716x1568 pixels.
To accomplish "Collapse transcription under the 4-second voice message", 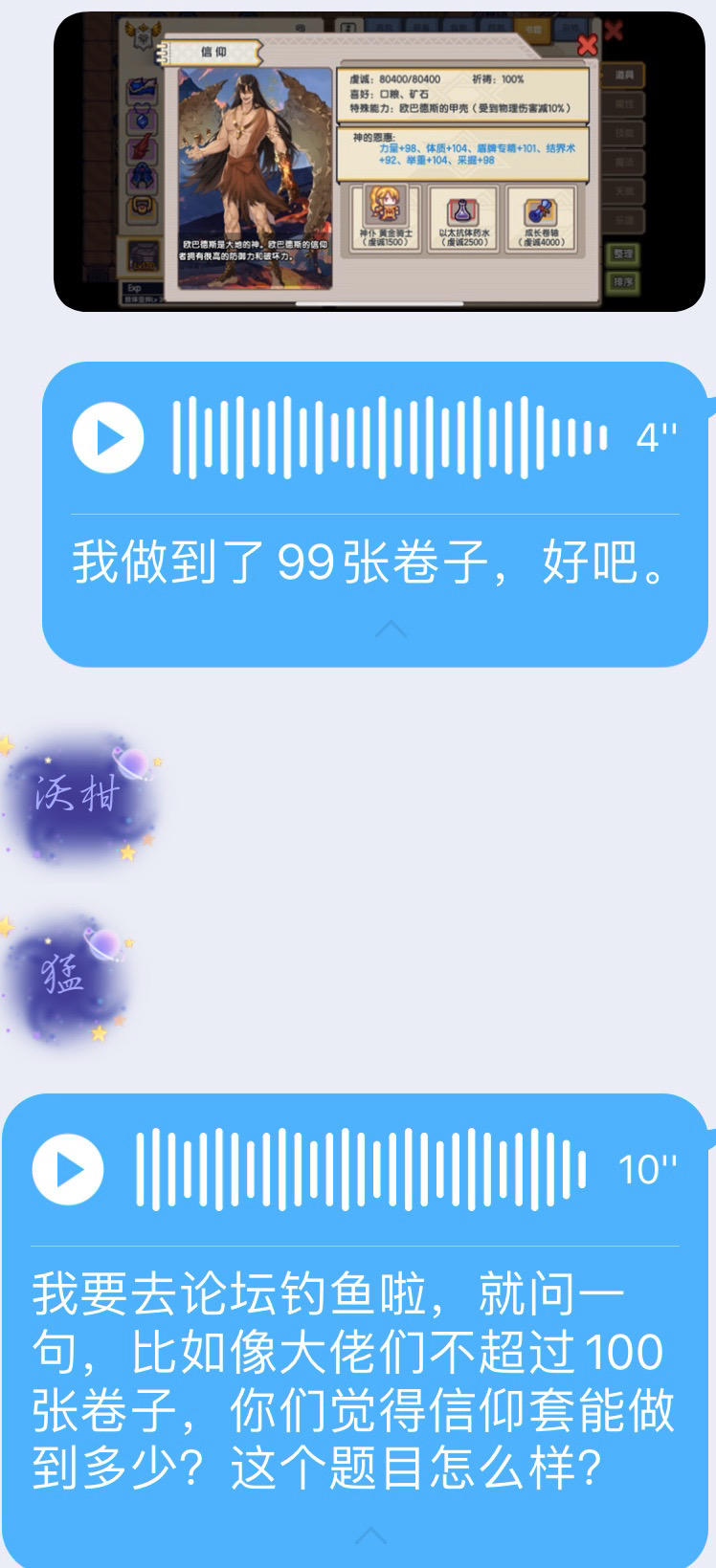I will 391,629.
